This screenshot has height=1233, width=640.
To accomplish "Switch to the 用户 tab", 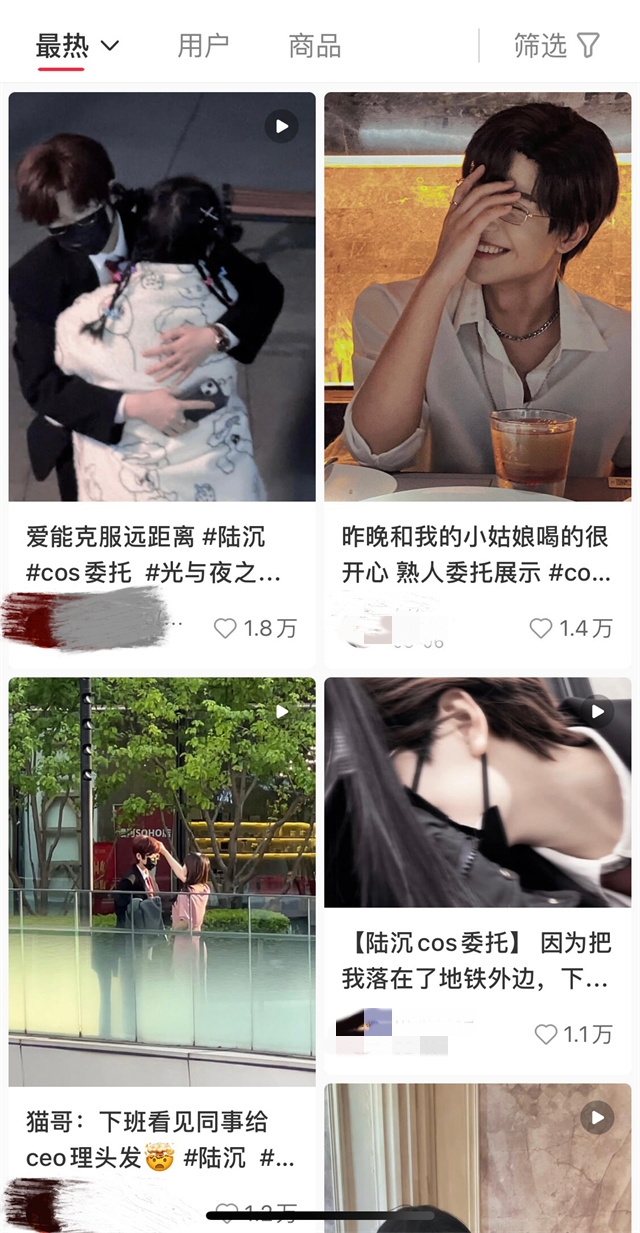I will pyautogui.click(x=203, y=45).
